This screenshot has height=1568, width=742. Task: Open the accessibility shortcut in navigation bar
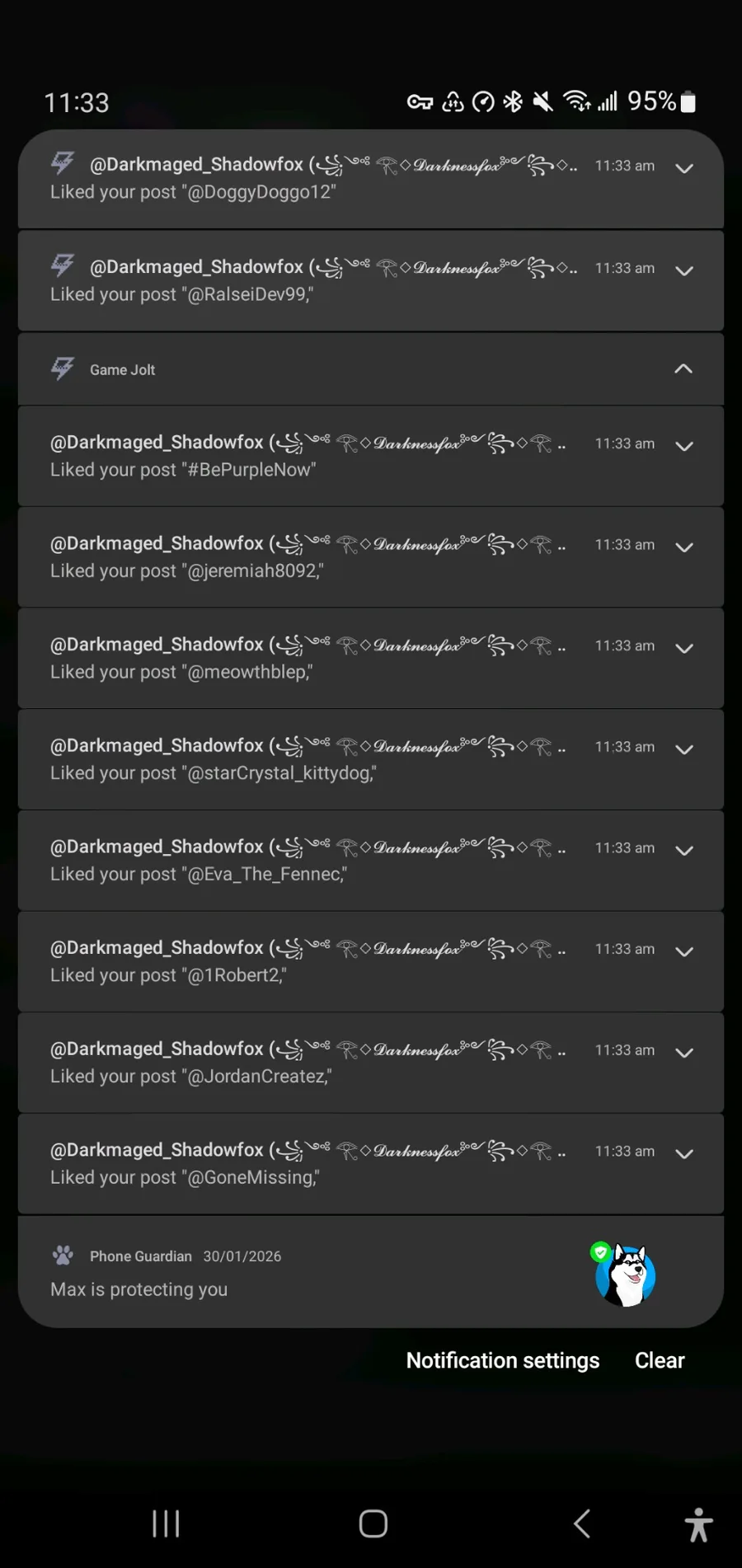coord(698,1524)
